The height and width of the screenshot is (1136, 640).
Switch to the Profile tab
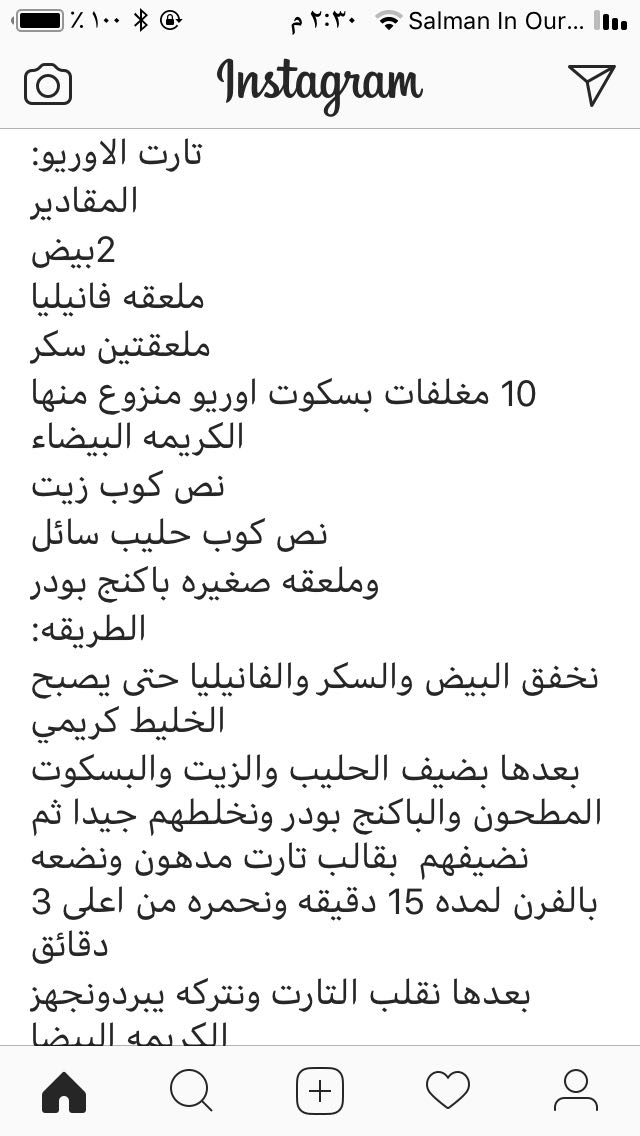[x=575, y=1090]
